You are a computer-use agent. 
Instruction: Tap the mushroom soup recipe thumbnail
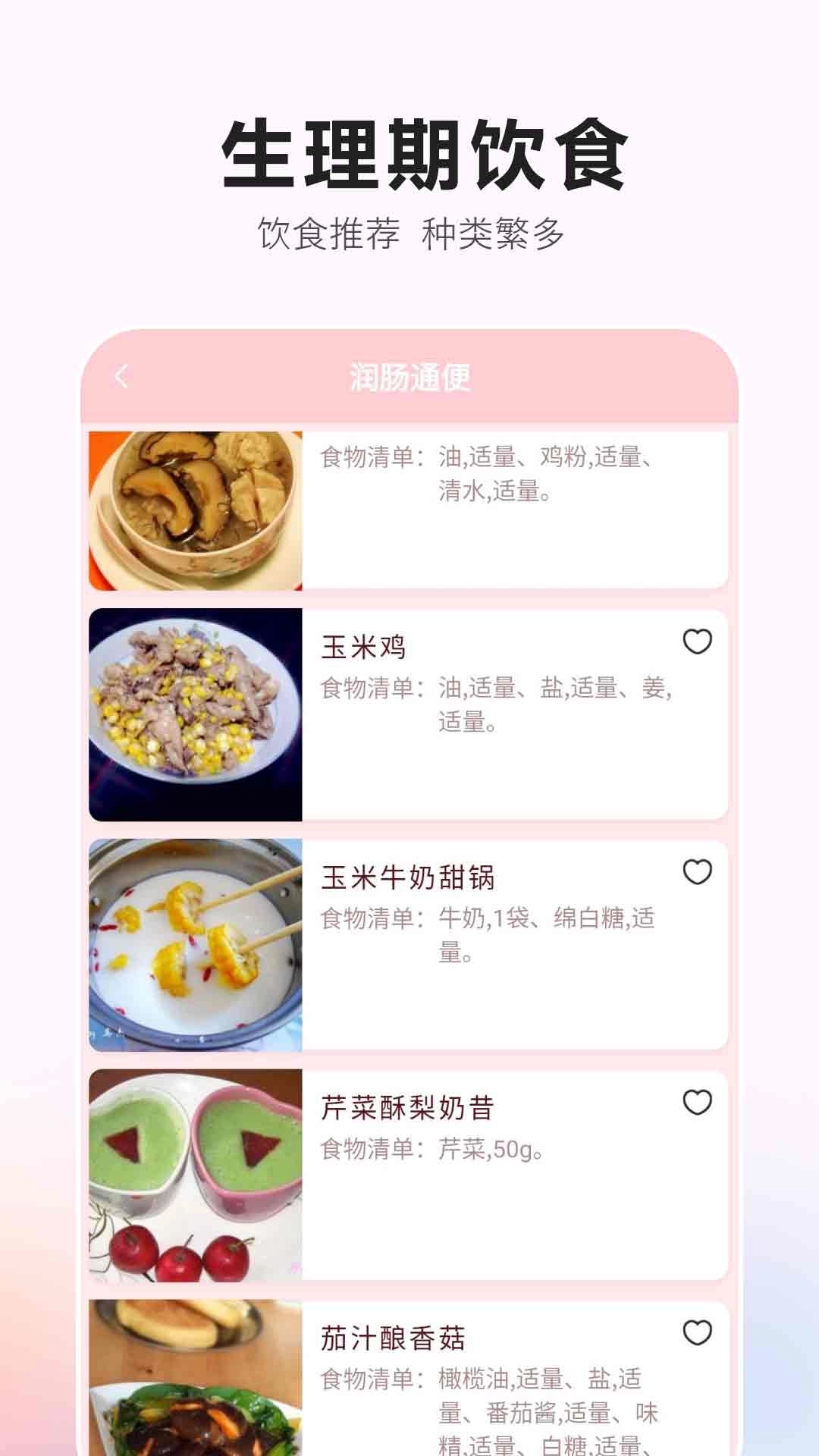pos(196,510)
